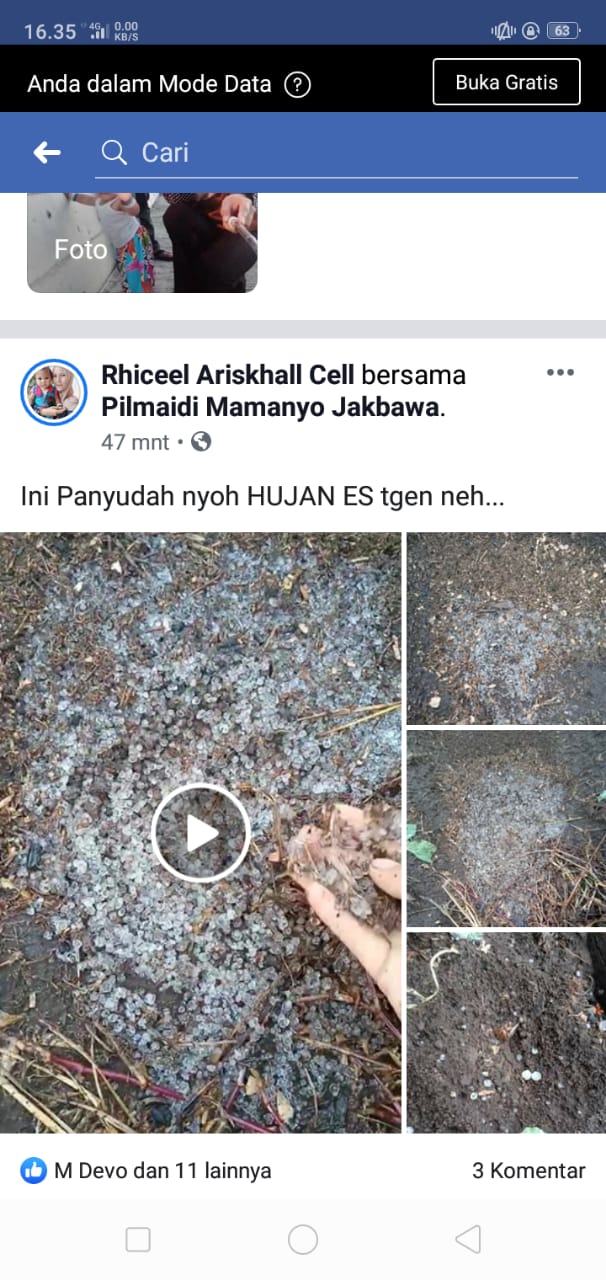Open the Foto thumbnail
Screen dimensions: 606x1280
click(x=141, y=243)
